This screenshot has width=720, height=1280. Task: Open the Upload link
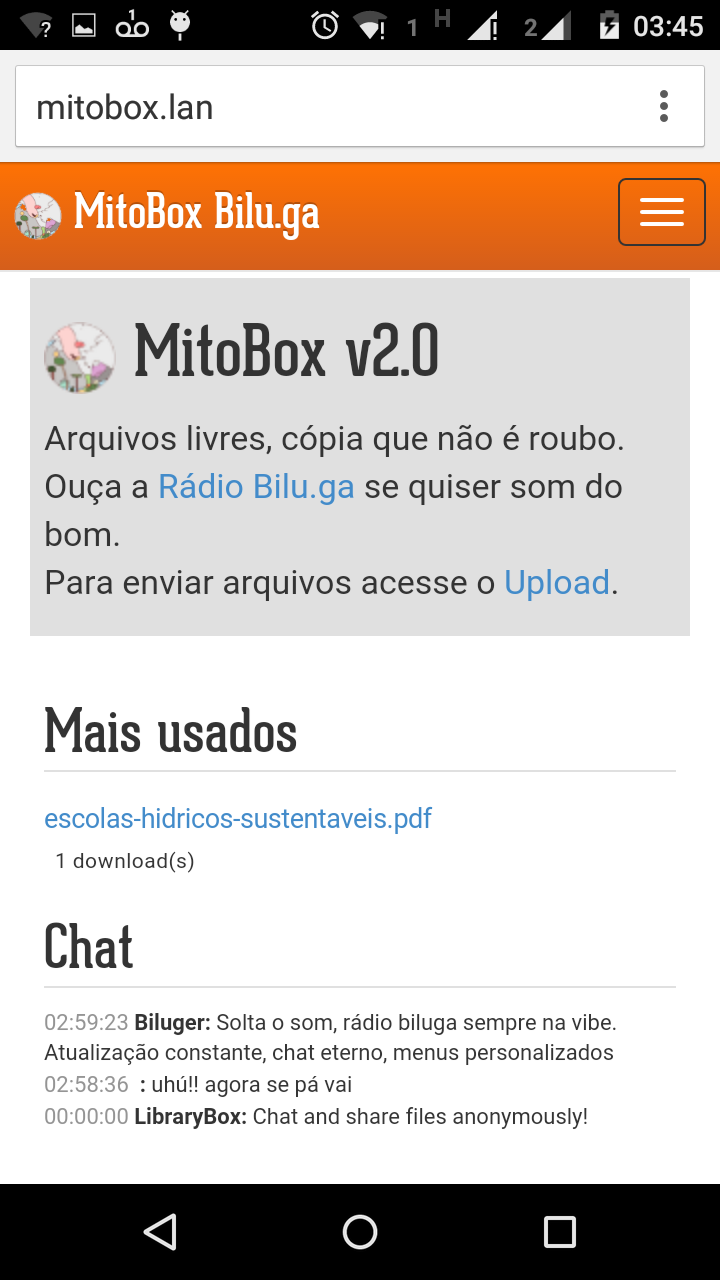(557, 583)
